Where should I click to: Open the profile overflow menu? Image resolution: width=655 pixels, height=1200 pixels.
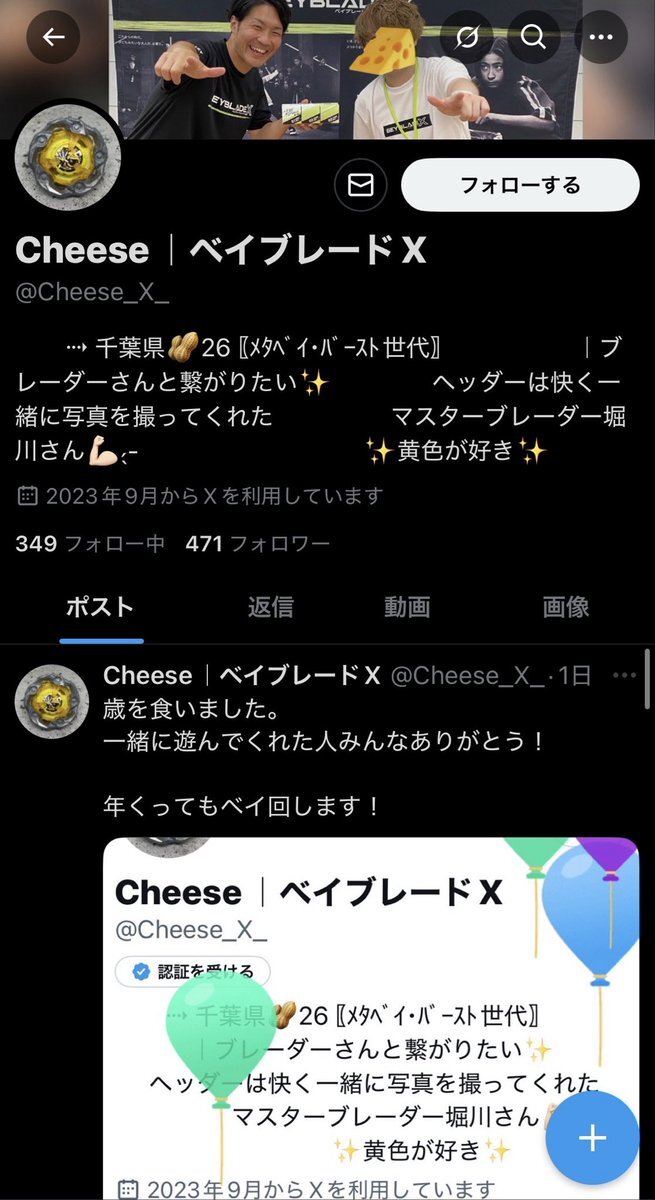click(600, 38)
